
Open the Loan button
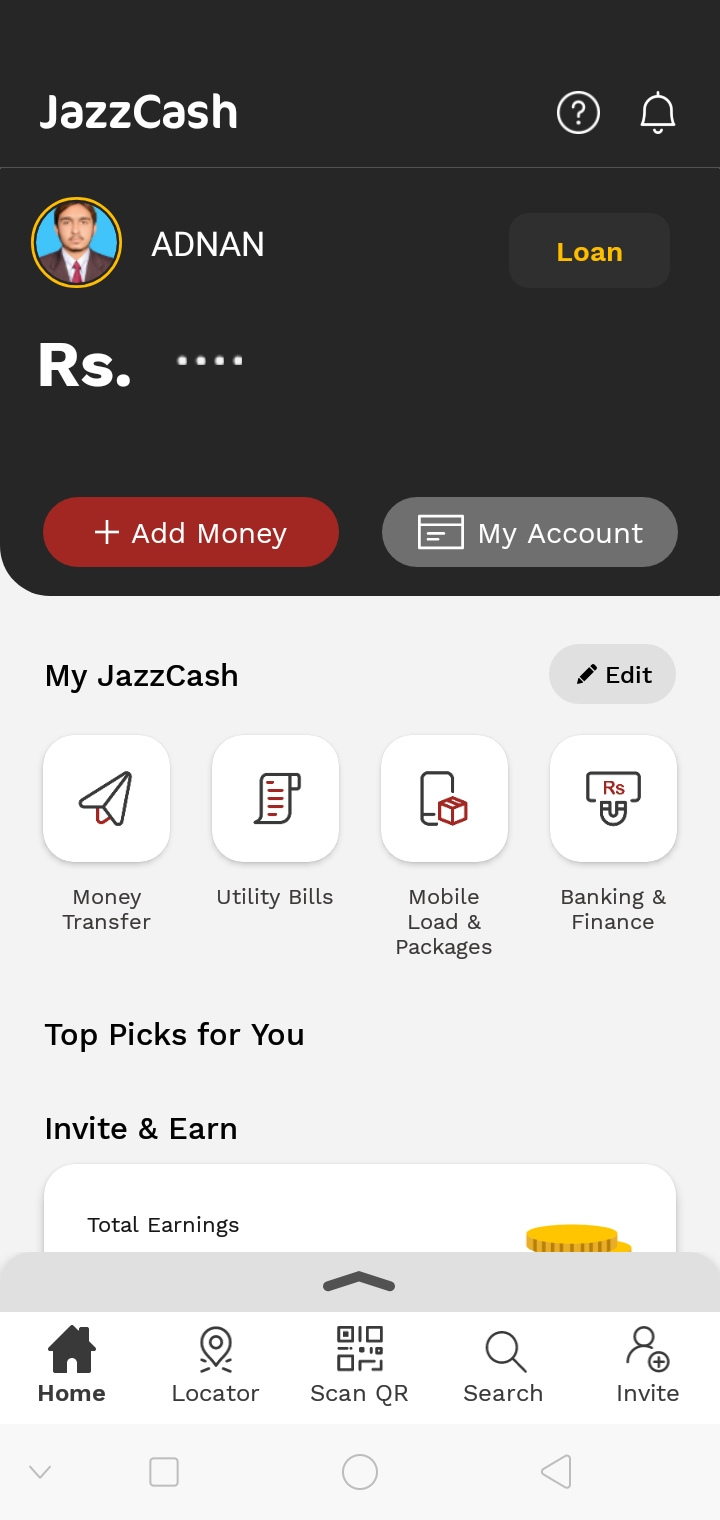click(x=589, y=251)
